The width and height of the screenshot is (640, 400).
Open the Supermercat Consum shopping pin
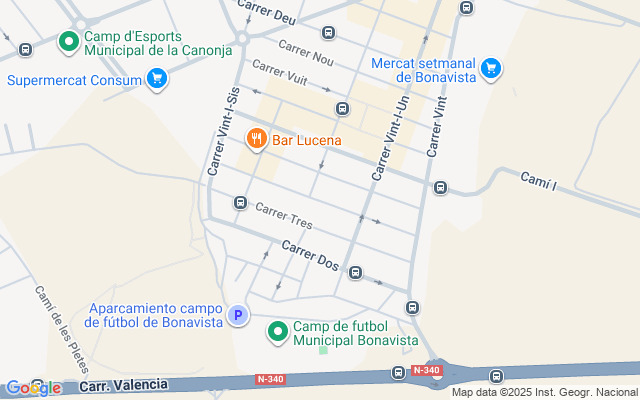(x=156, y=78)
